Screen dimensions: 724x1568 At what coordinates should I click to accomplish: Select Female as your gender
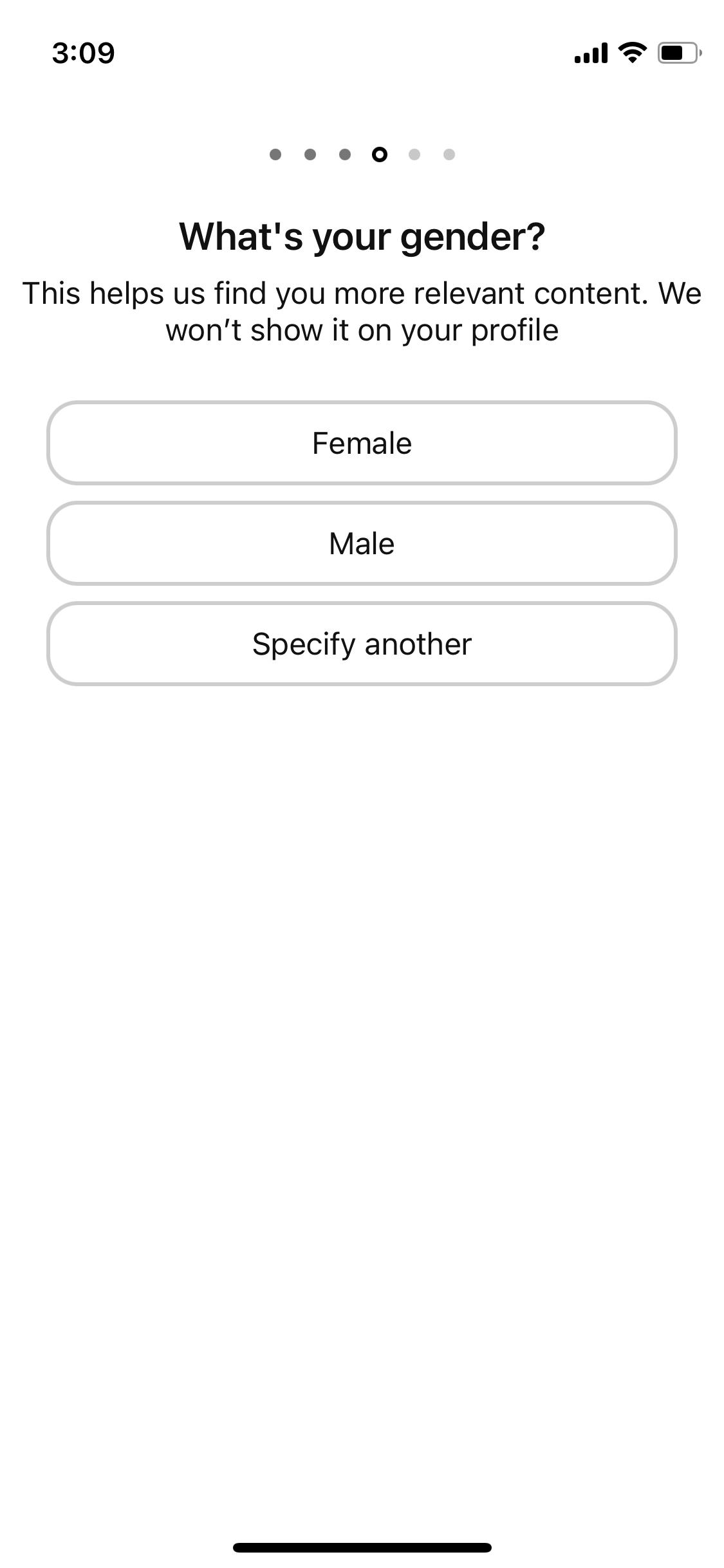pos(362,443)
